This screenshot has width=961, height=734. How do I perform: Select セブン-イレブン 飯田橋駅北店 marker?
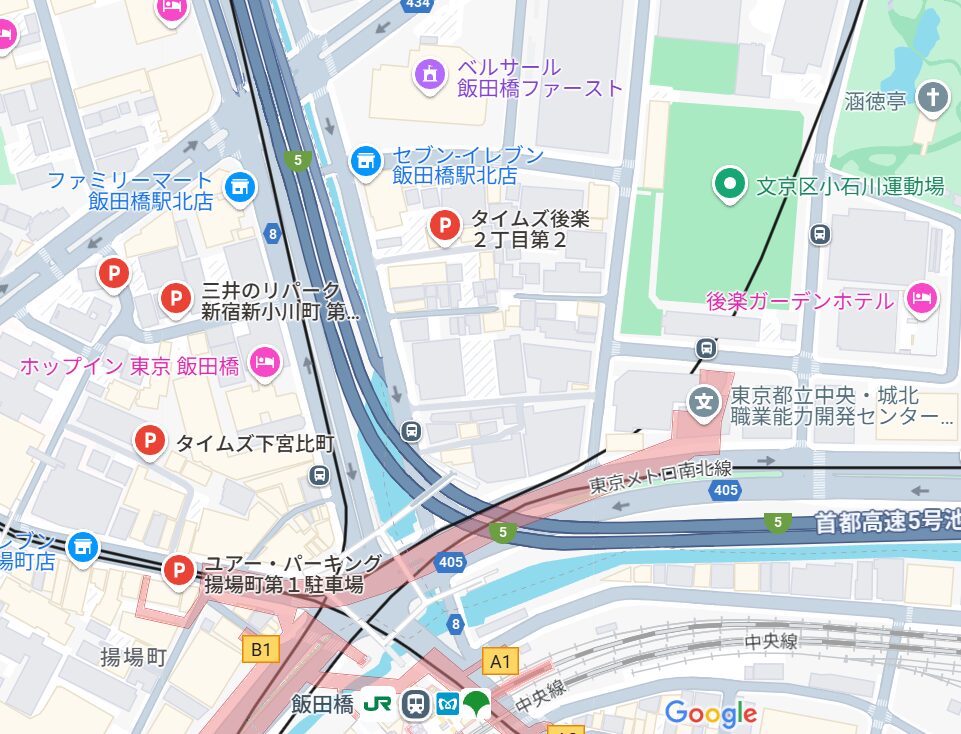pos(366,160)
